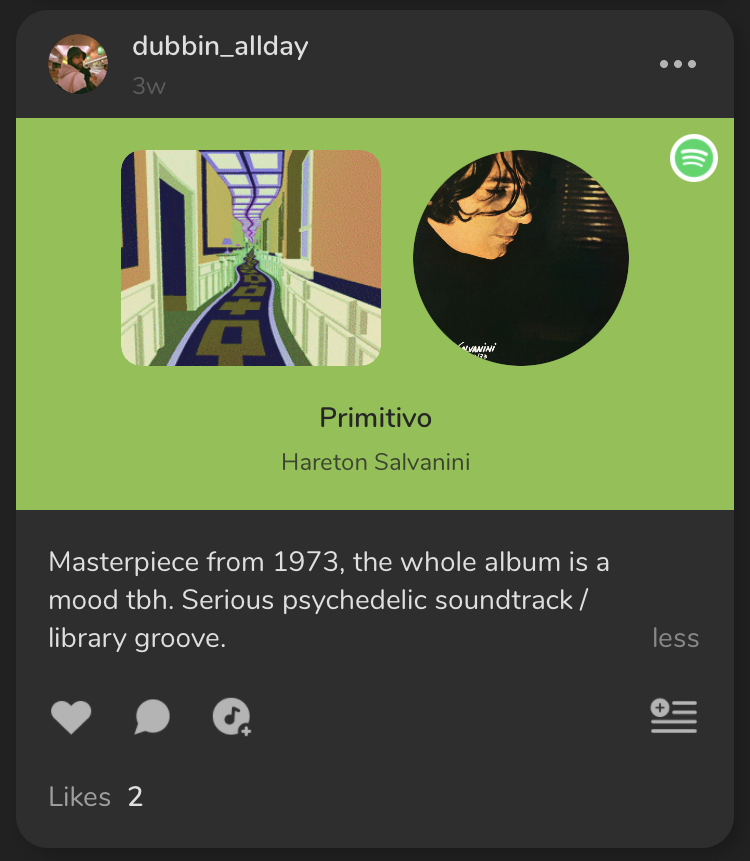
Task: Add Primitivo to a playlist queue
Action: (x=673, y=716)
